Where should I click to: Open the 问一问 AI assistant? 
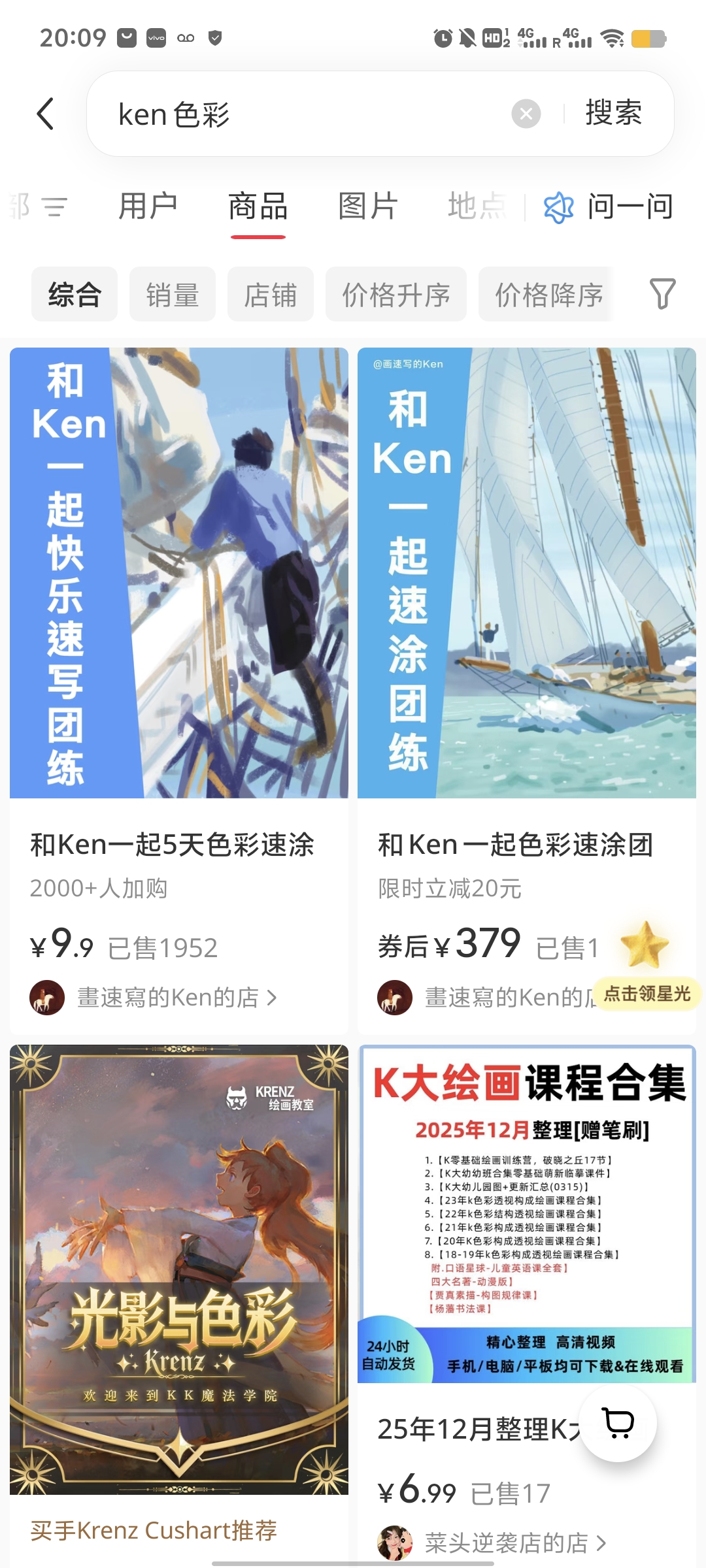coord(608,207)
